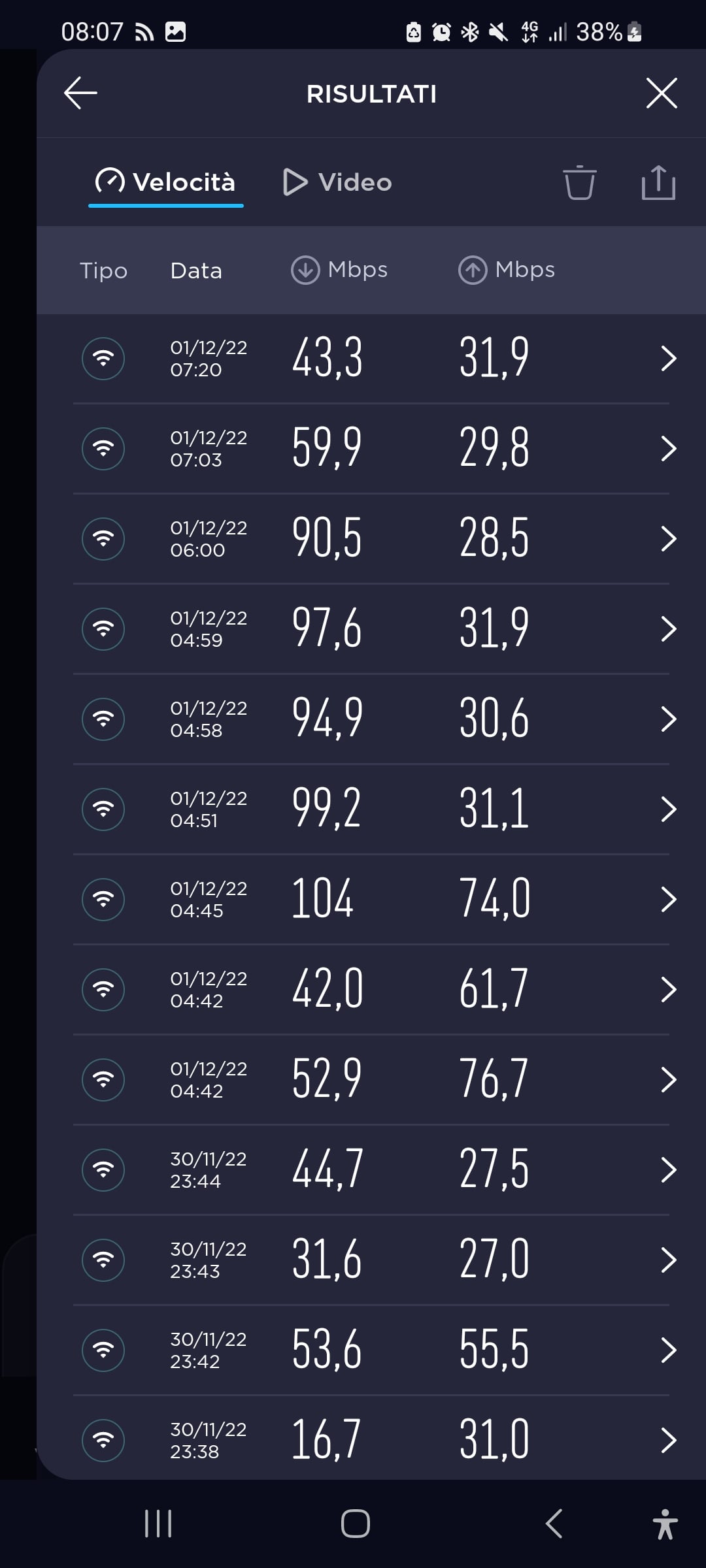Delete results with the trash icon

point(580,183)
